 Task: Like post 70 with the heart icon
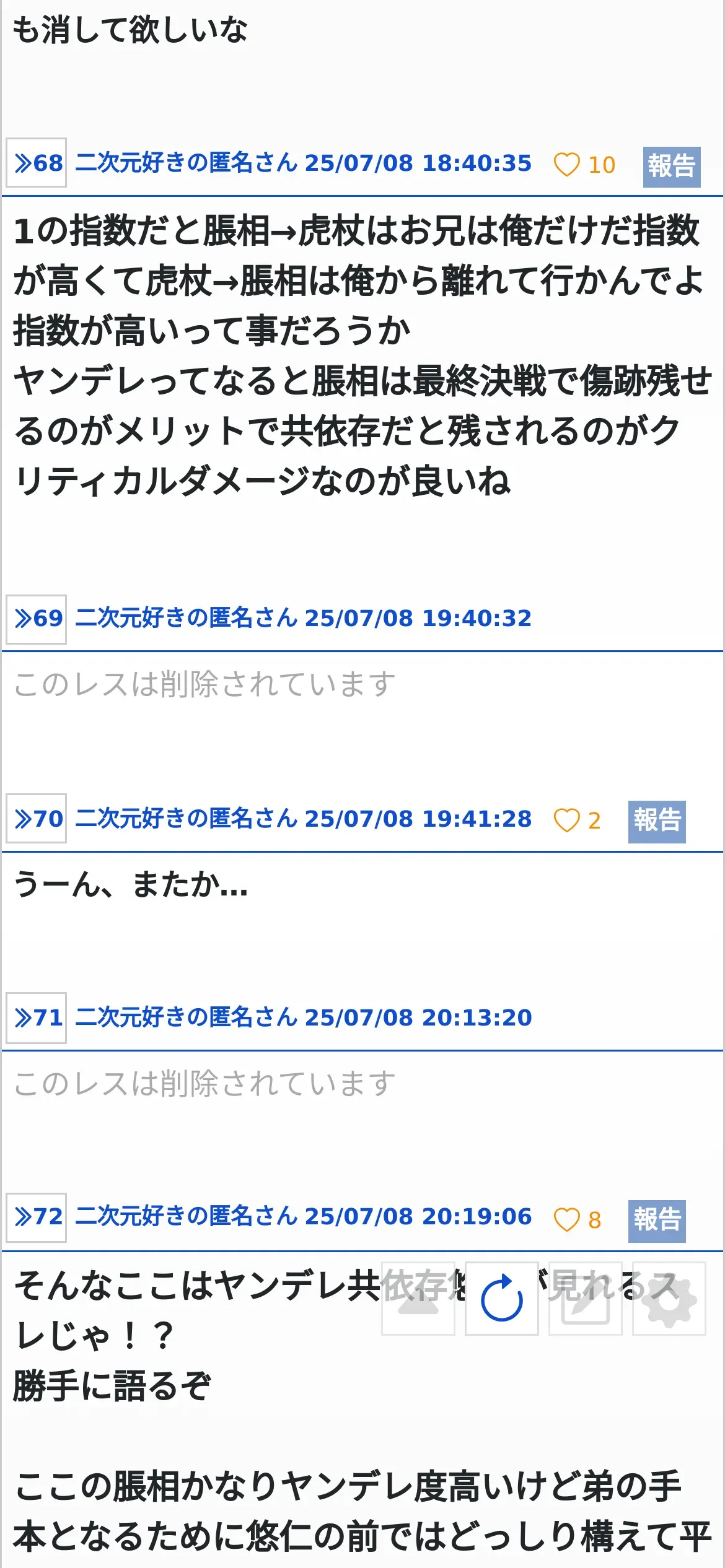pos(566,821)
